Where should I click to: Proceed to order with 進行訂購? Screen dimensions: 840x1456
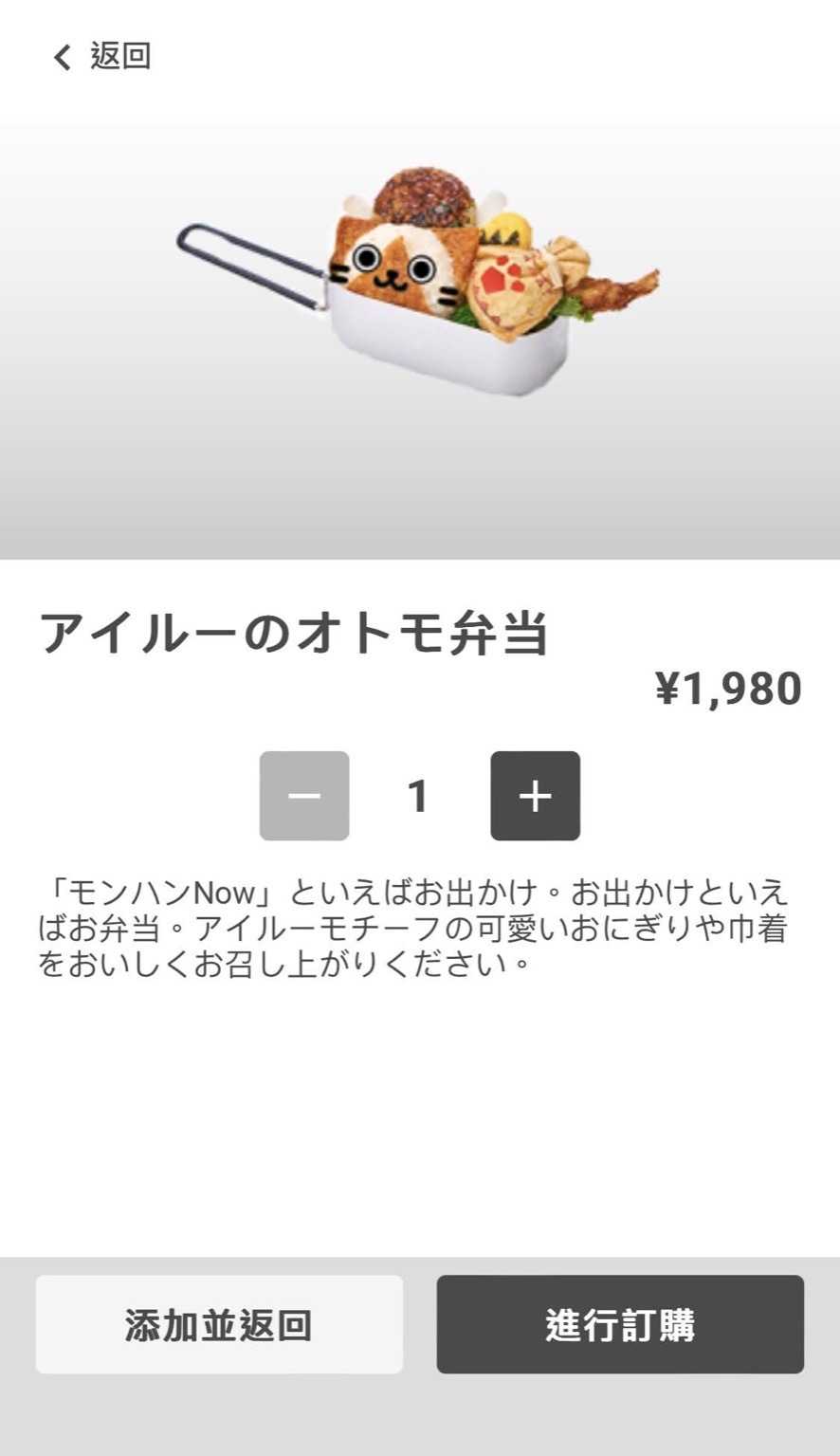620,1324
